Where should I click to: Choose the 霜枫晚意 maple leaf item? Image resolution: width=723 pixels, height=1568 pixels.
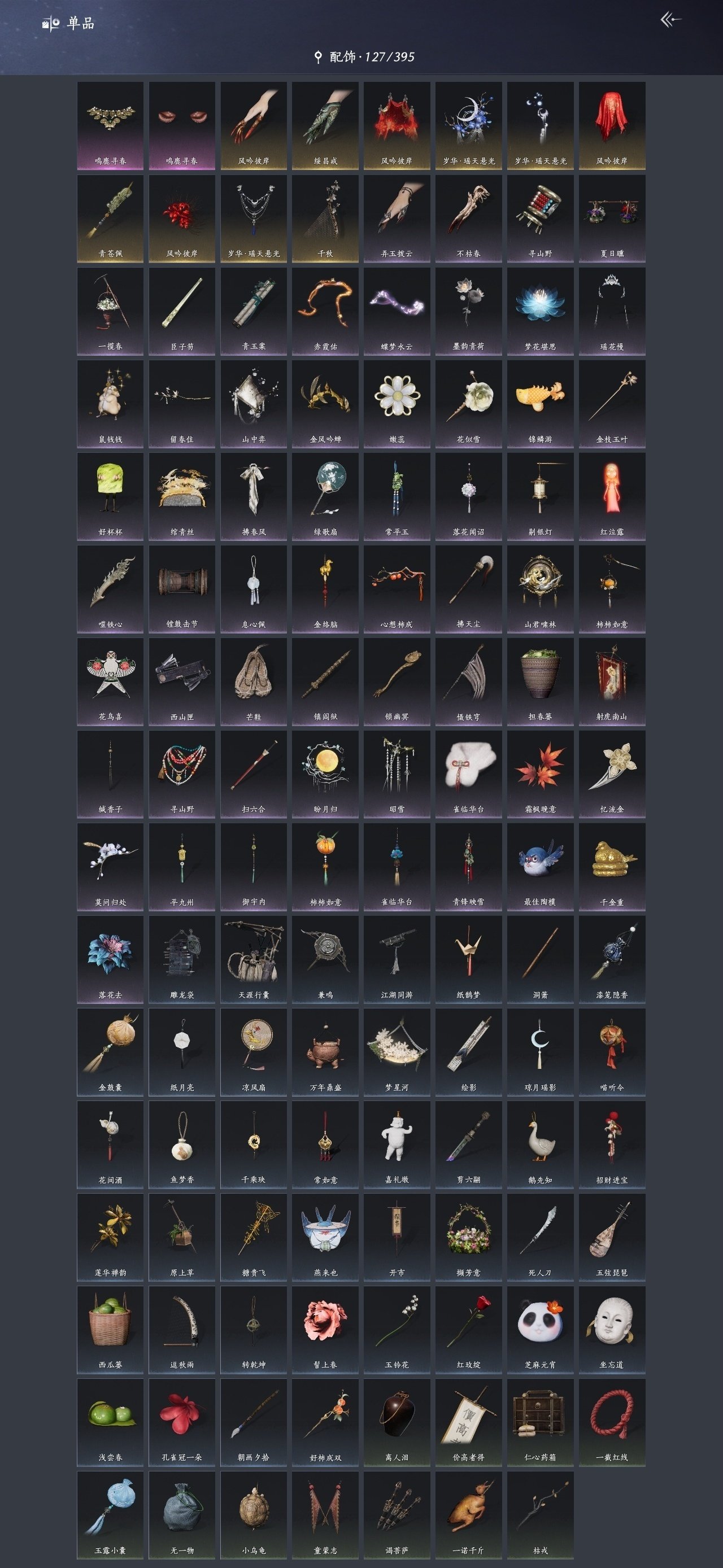click(x=540, y=774)
